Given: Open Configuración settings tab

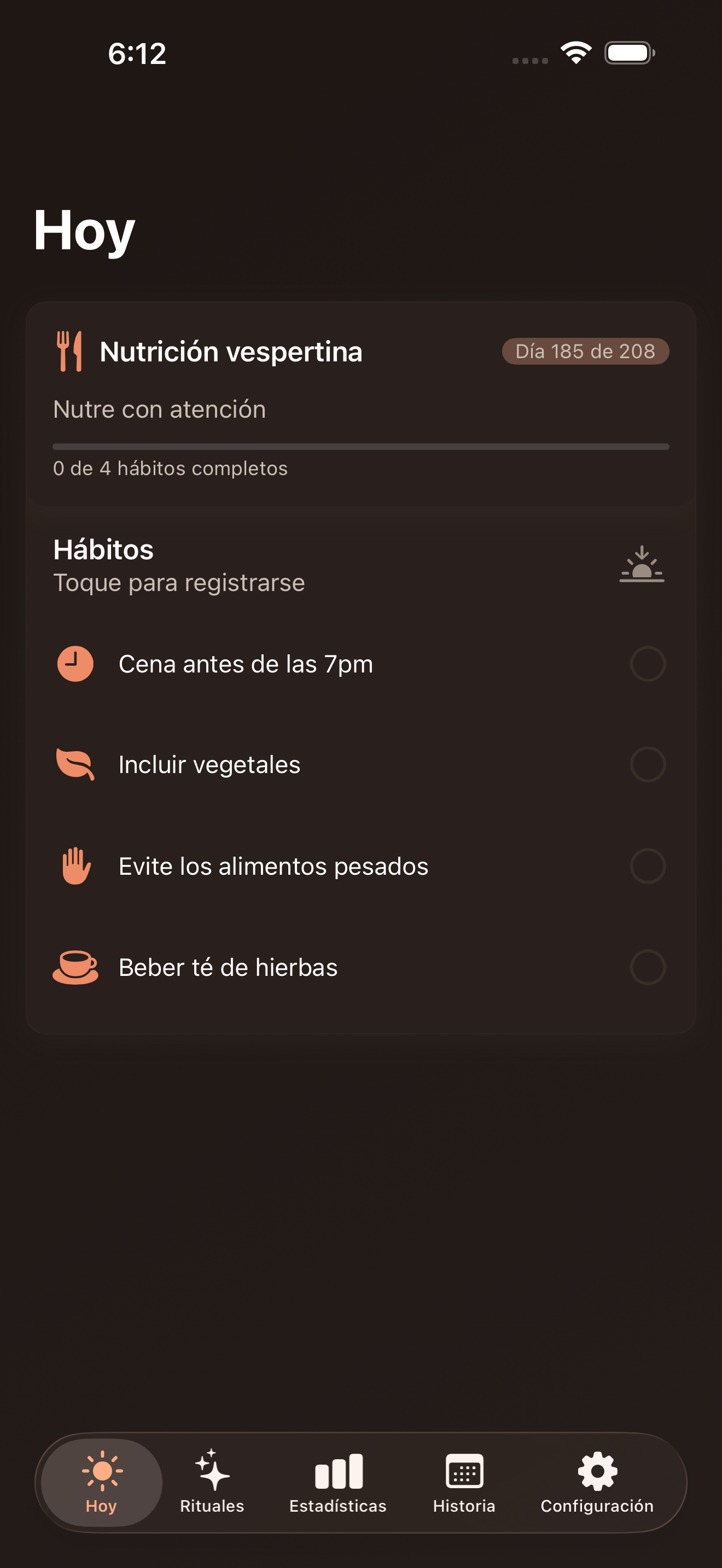Looking at the screenshot, I should [x=597, y=1482].
